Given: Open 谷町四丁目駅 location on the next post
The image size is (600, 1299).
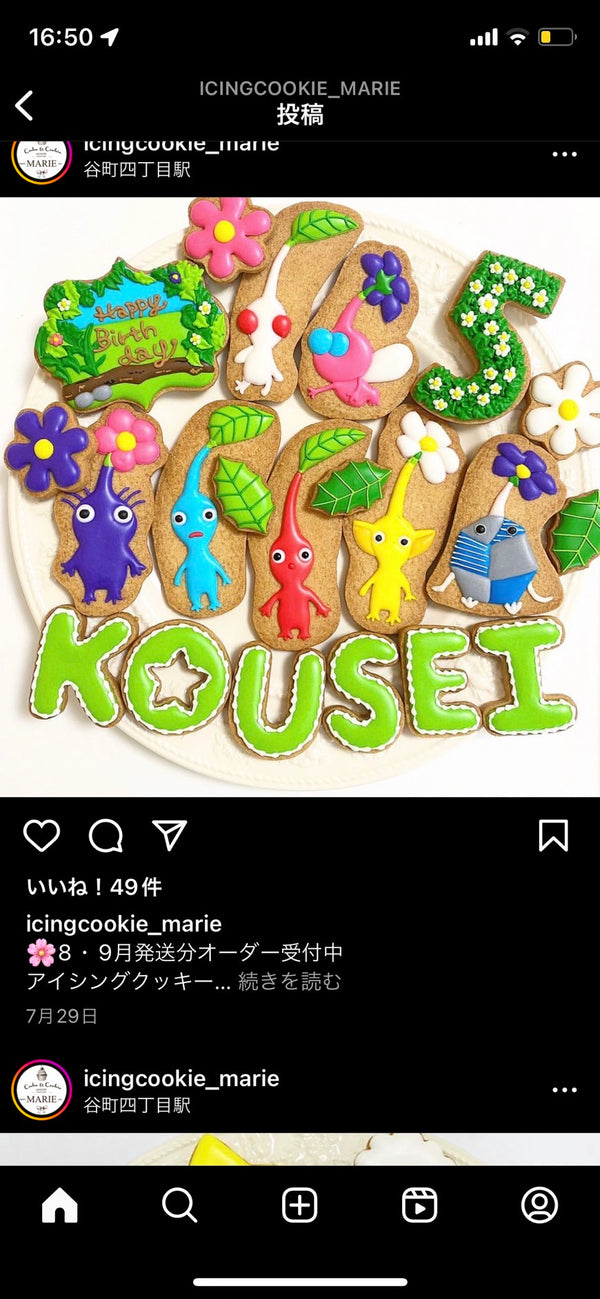Looking at the screenshot, I should coord(137,1105).
